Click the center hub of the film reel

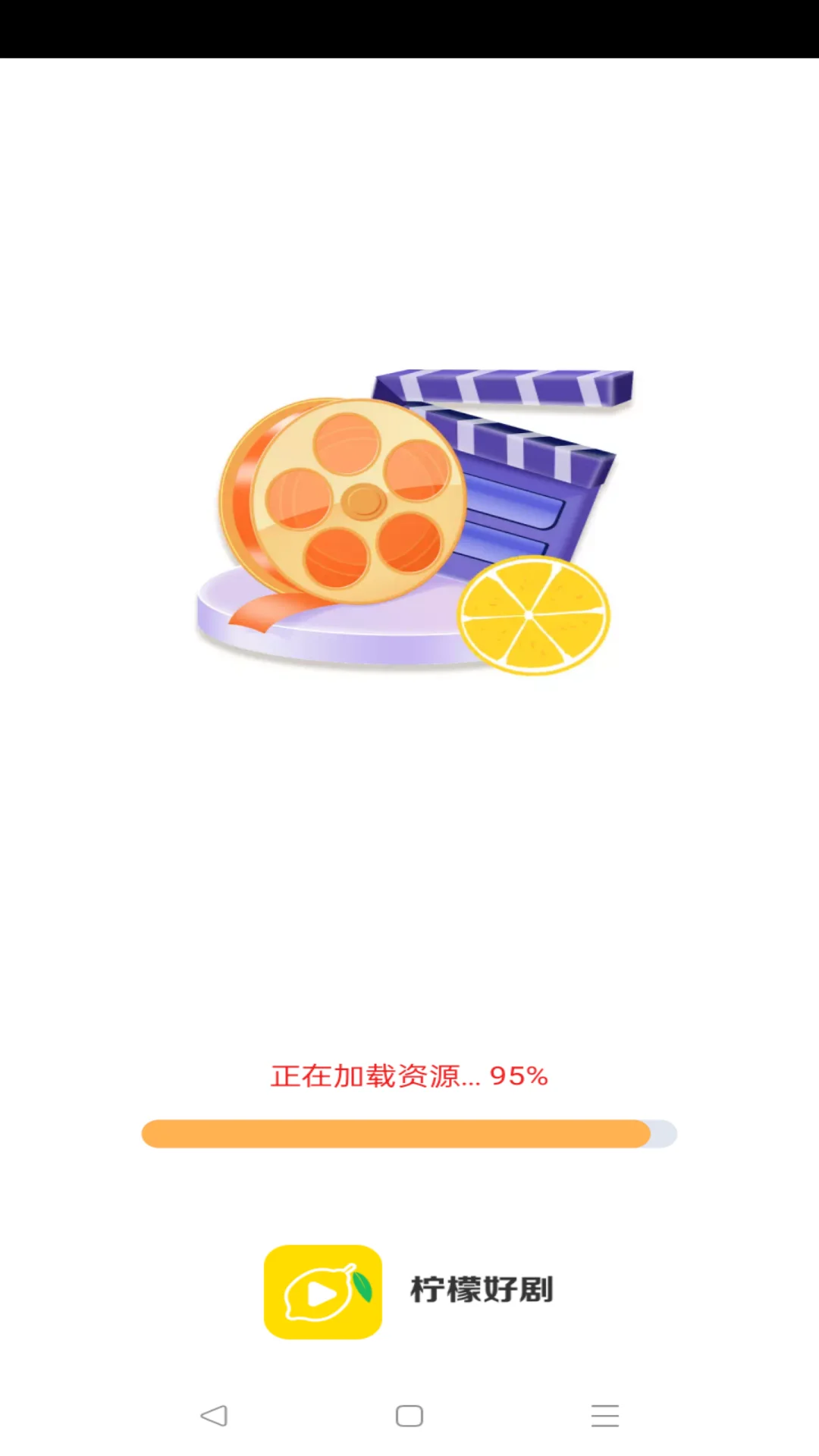(x=362, y=500)
